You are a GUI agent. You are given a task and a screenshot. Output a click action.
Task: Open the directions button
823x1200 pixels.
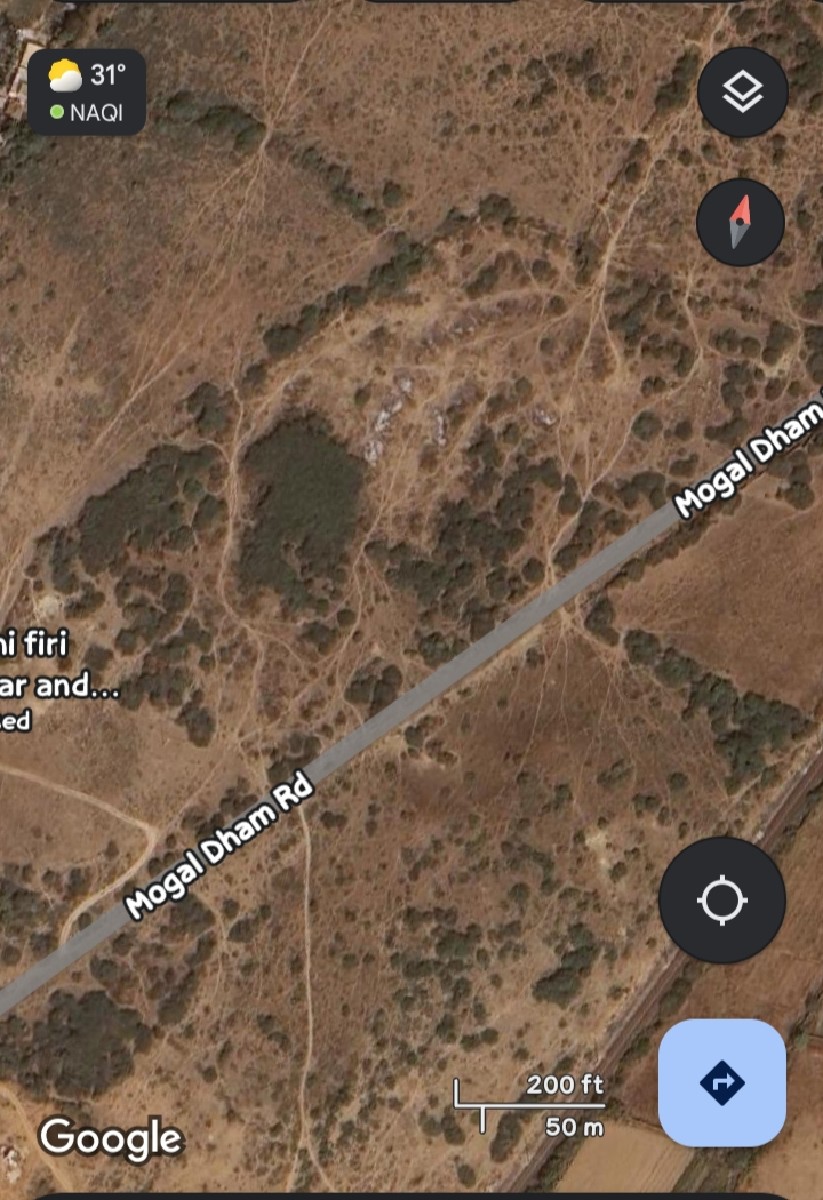[722, 1082]
